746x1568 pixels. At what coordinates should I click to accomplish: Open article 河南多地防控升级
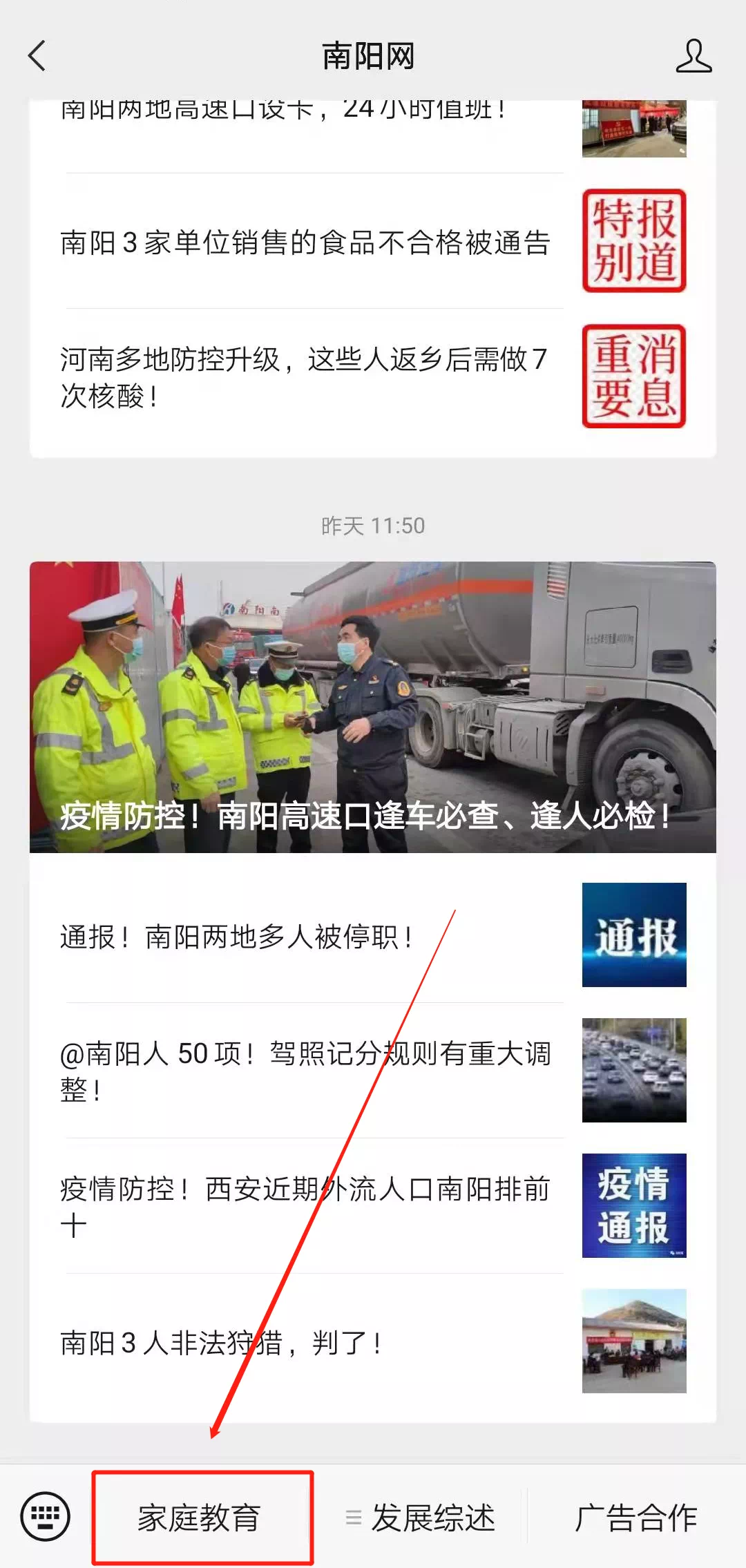(305, 377)
